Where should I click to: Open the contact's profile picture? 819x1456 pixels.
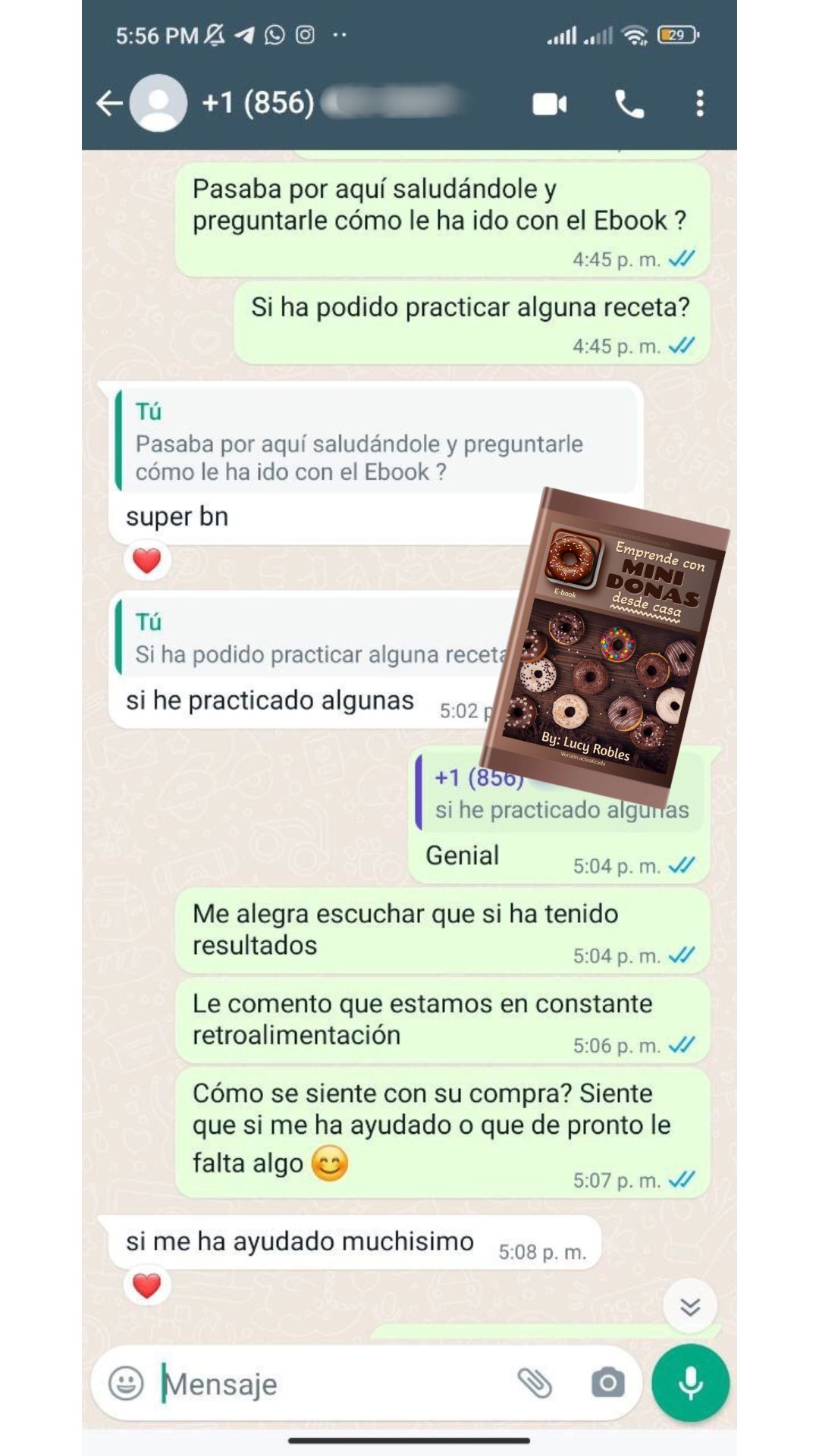tap(158, 103)
